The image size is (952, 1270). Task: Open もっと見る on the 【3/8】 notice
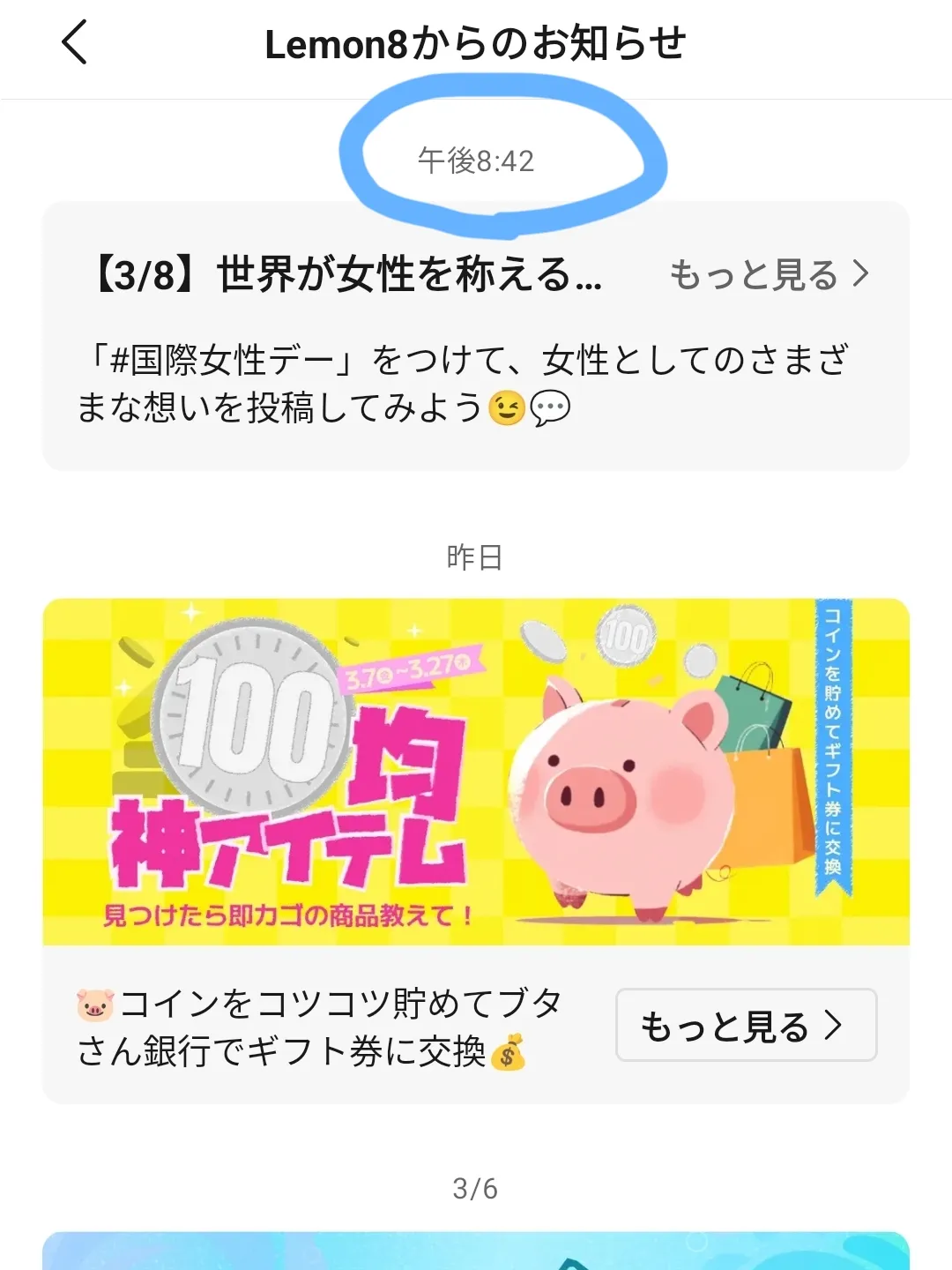click(x=769, y=275)
